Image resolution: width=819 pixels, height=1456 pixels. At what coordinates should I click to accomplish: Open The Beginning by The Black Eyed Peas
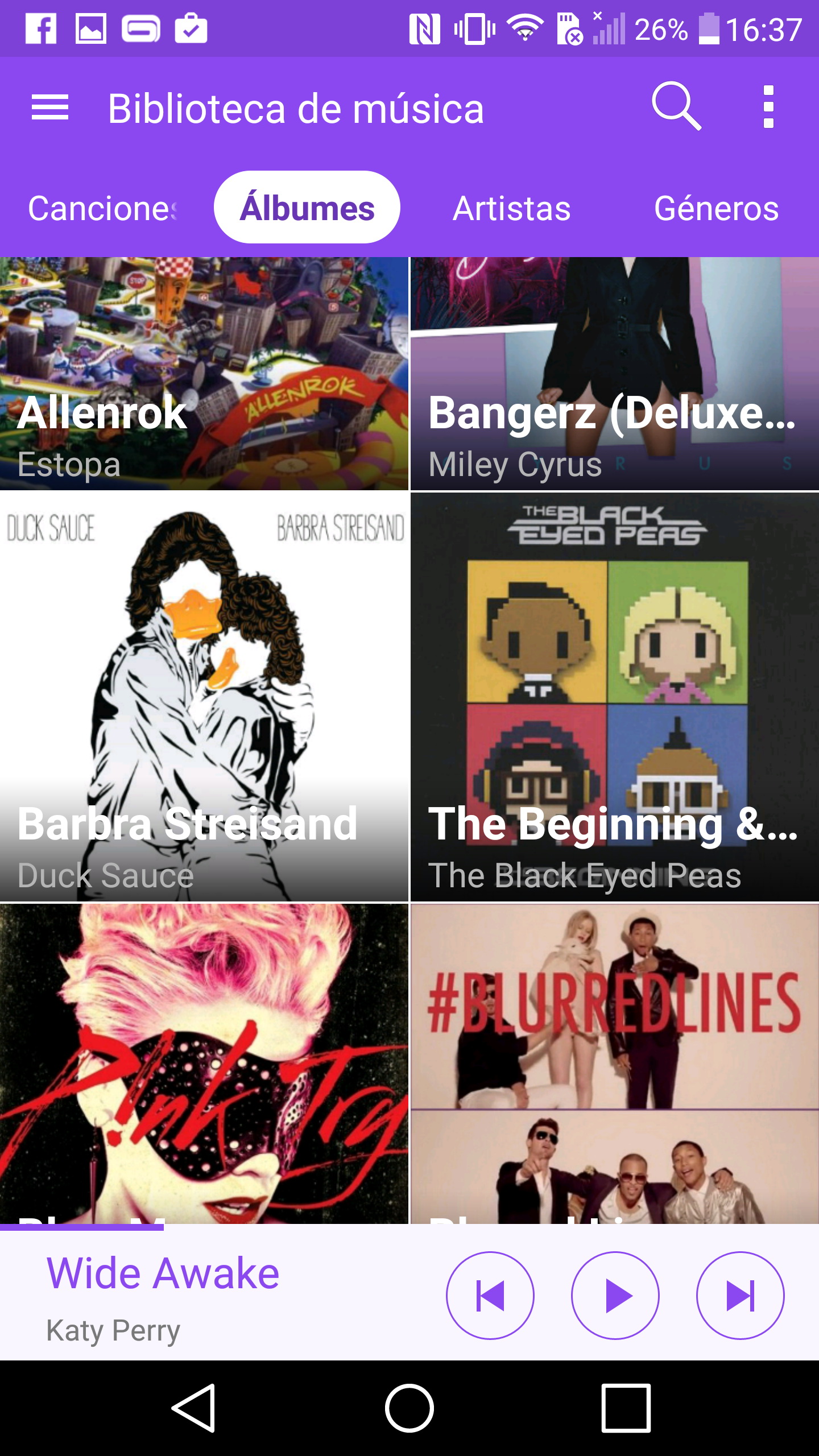(614, 697)
